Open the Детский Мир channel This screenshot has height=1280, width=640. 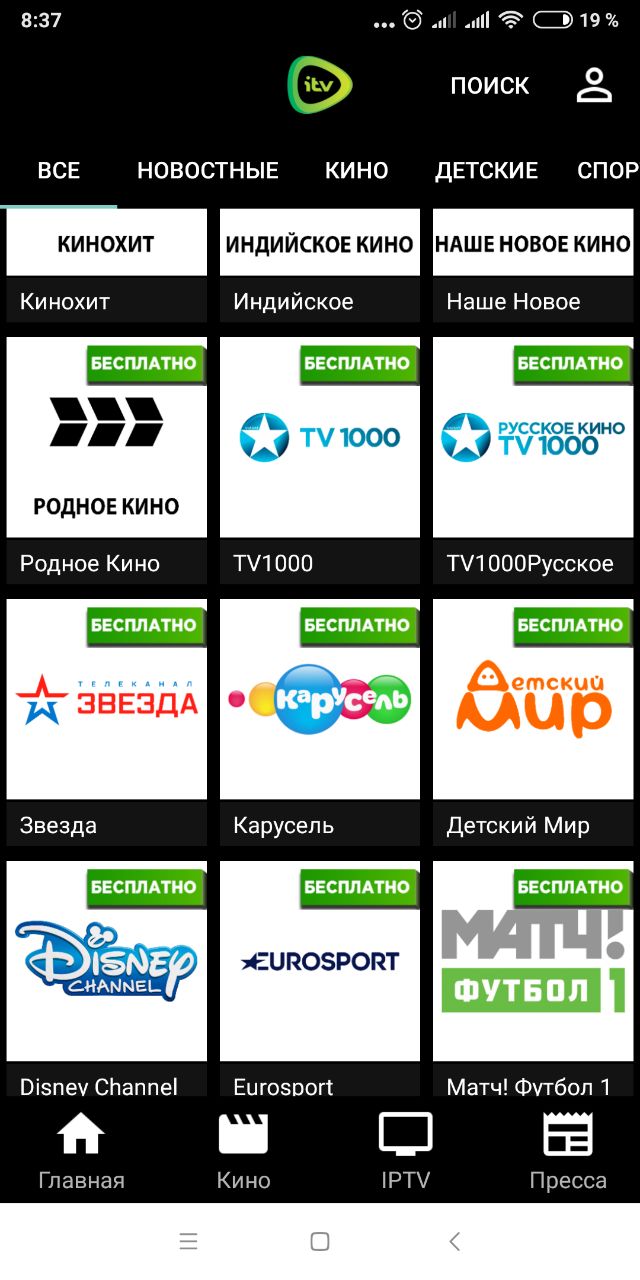pos(533,722)
